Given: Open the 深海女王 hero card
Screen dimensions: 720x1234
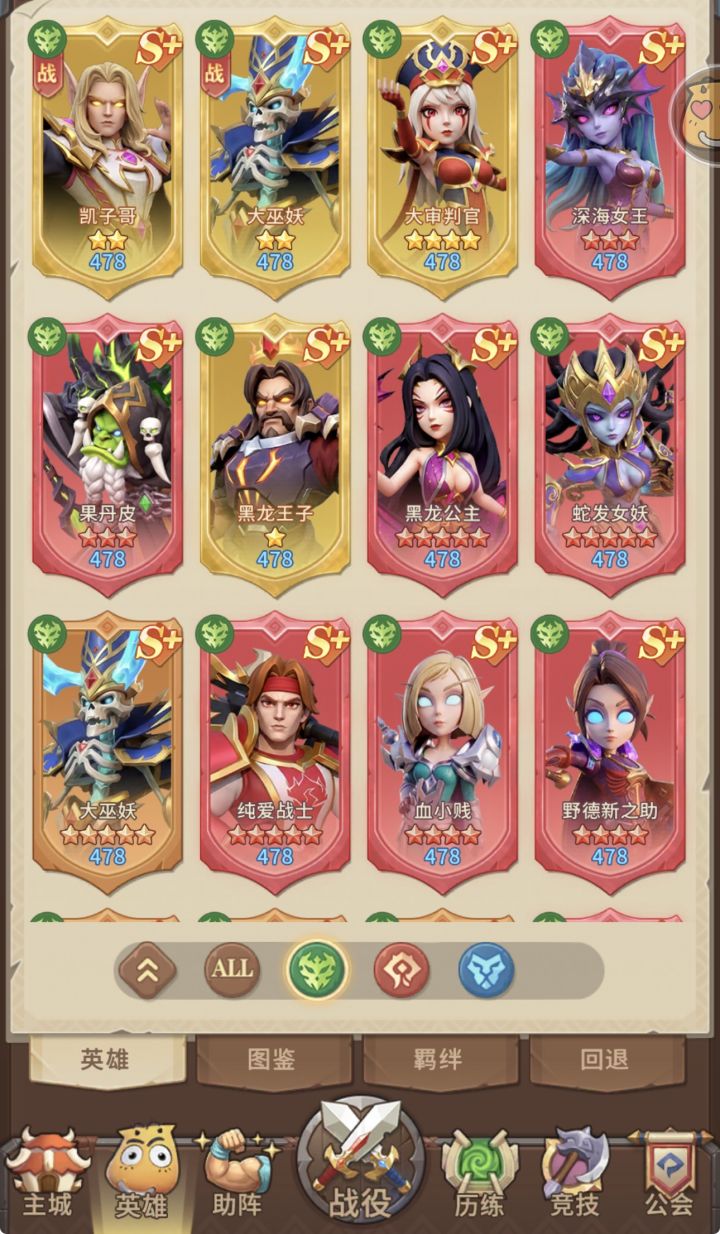Looking at the screenshot, I should click(x=610, y=155).
